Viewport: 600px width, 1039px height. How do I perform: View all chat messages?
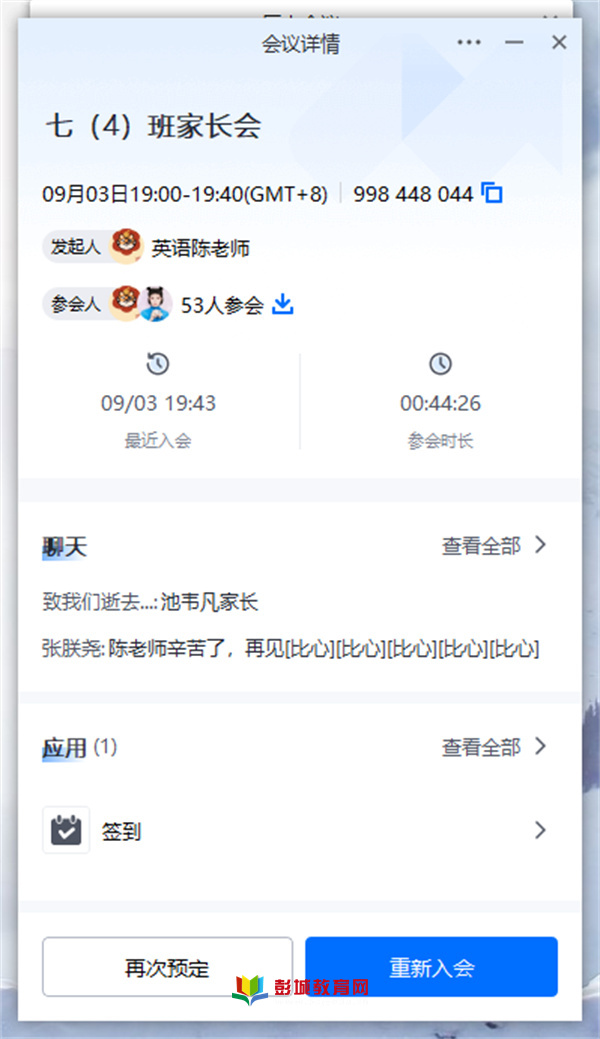pyautogui.click(x=495, y=546)
